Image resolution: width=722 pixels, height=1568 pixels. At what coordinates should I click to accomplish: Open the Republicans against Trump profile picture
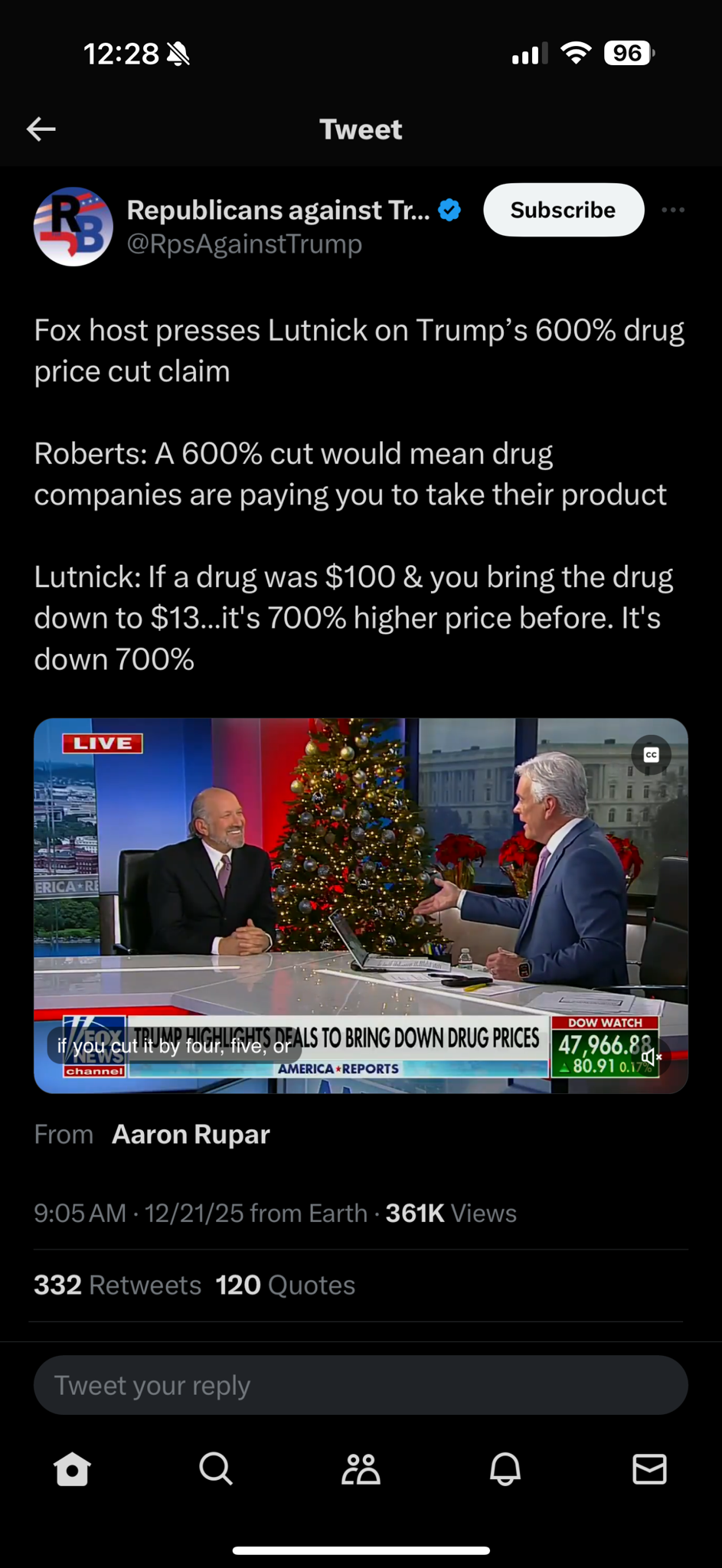point(74,227)
